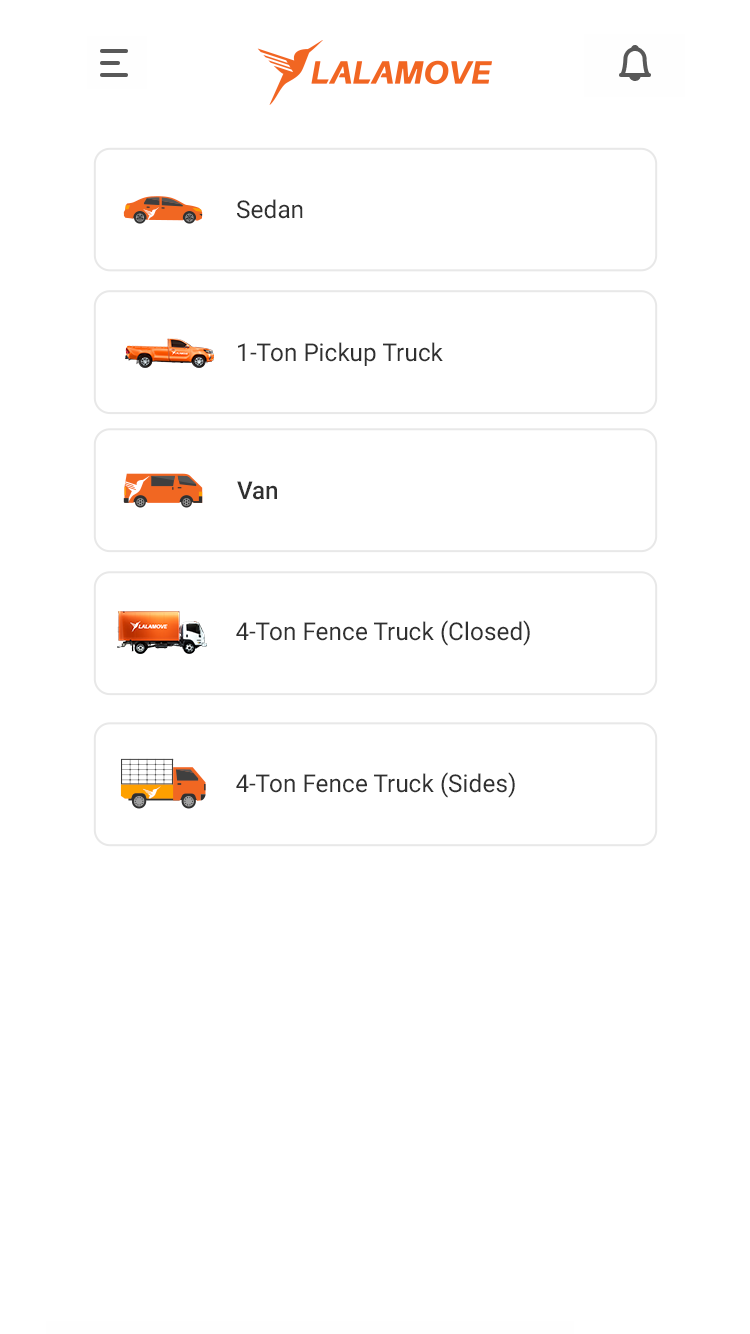Image resolution: width=750 pixels, height=1334 pixels.
Task: Choose 4-Ton Fence Truck (Sides)
Action: 375,784
